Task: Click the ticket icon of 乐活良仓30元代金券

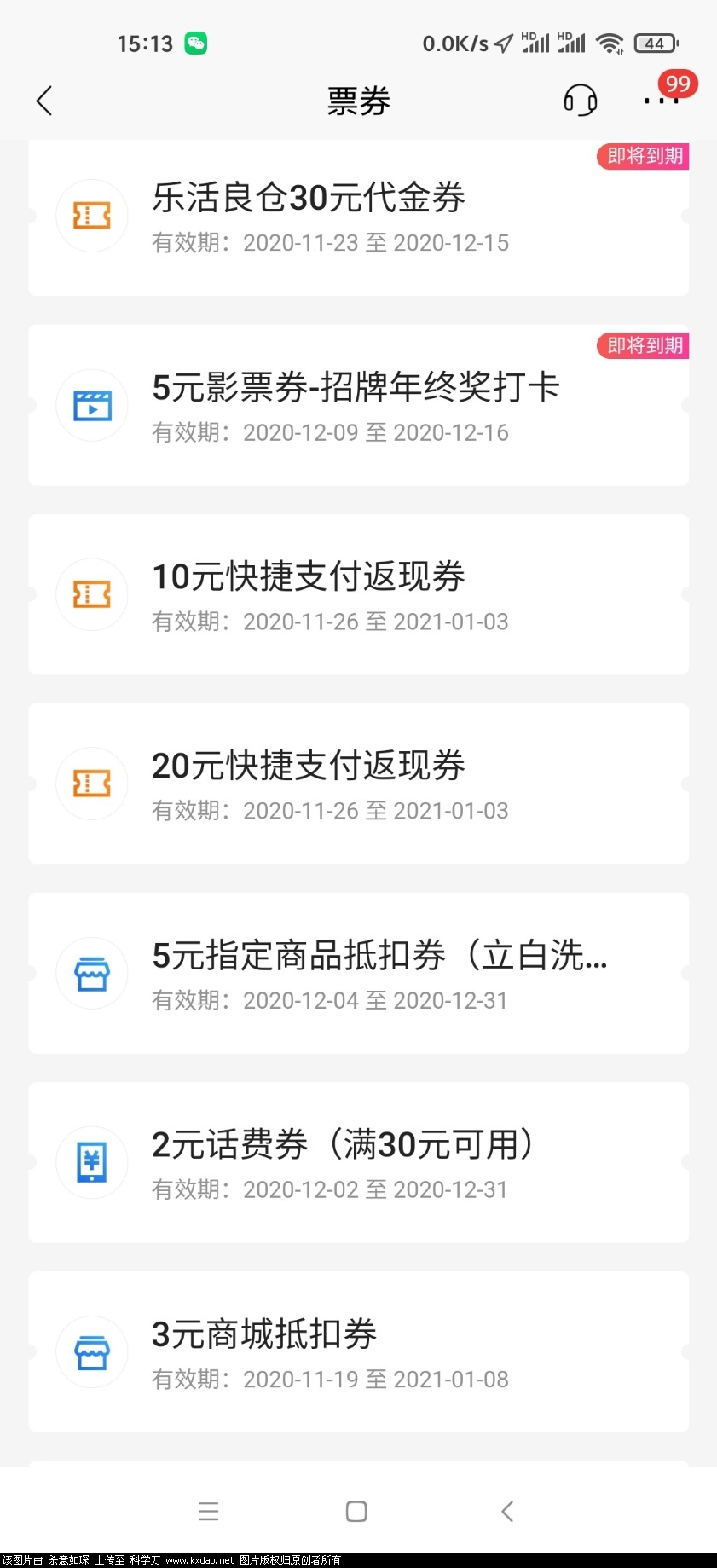Action: click(x=91, y=216)
